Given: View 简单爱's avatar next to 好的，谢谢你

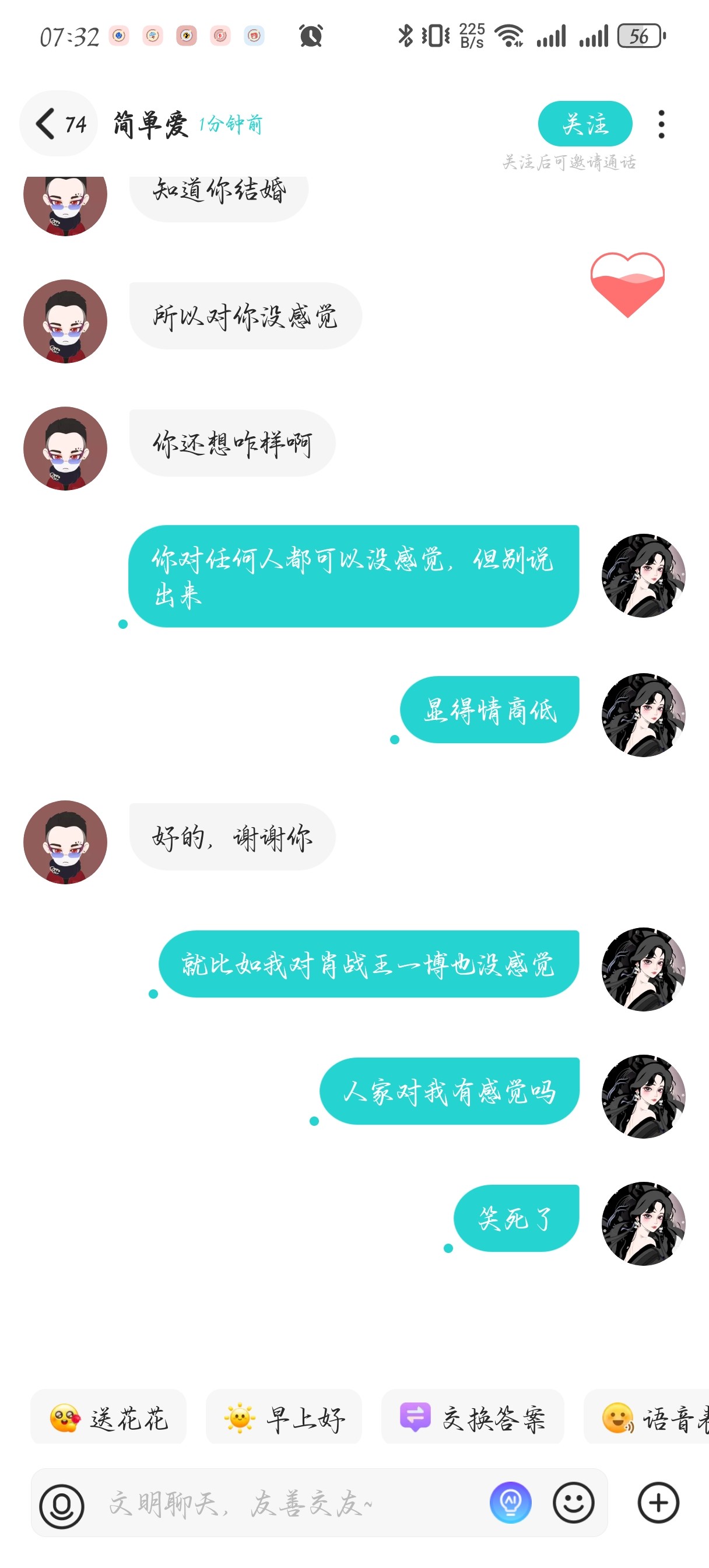Looking at the screenshot, I should coord(65,842).
